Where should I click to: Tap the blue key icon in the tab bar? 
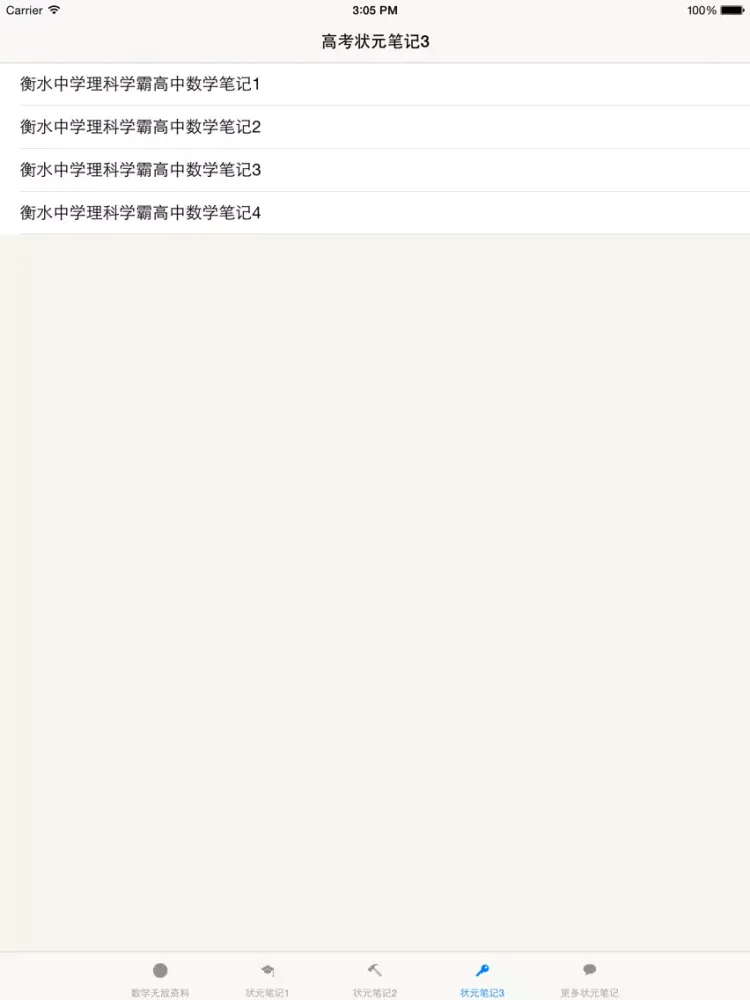coord(482,969)
